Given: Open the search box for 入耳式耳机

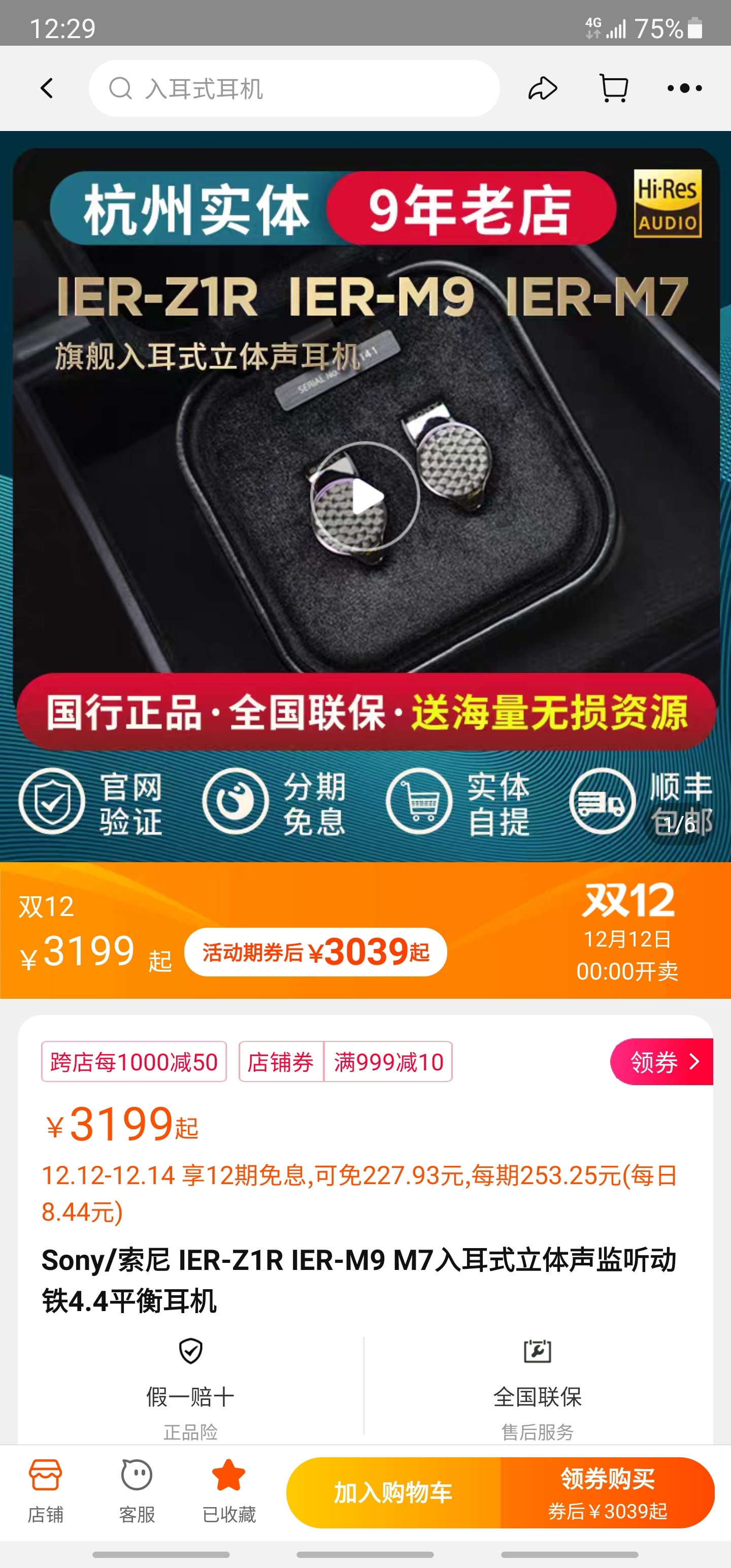Looking at the screenshot, I should [294, 88].
